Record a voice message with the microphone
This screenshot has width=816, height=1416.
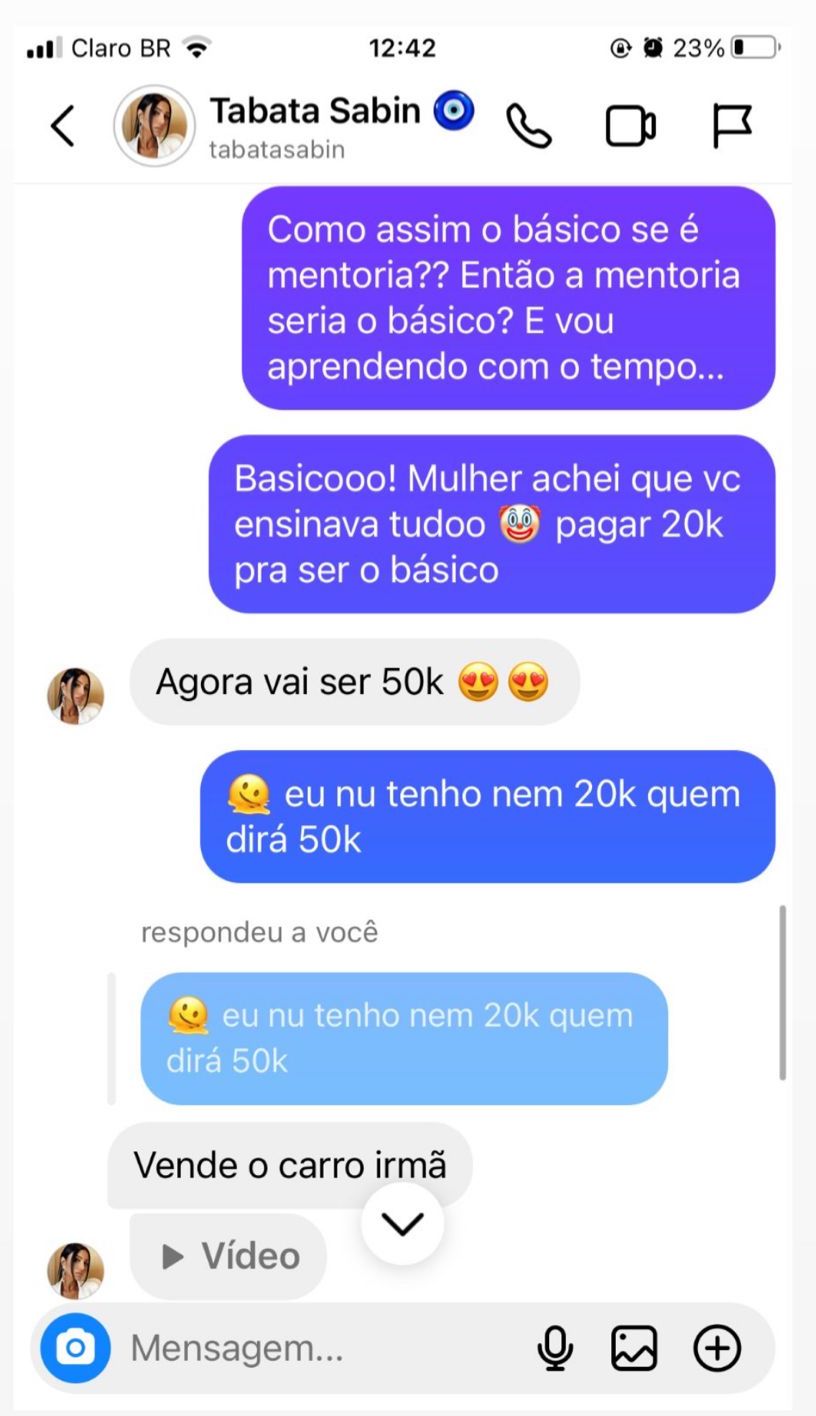(553, 1349)
